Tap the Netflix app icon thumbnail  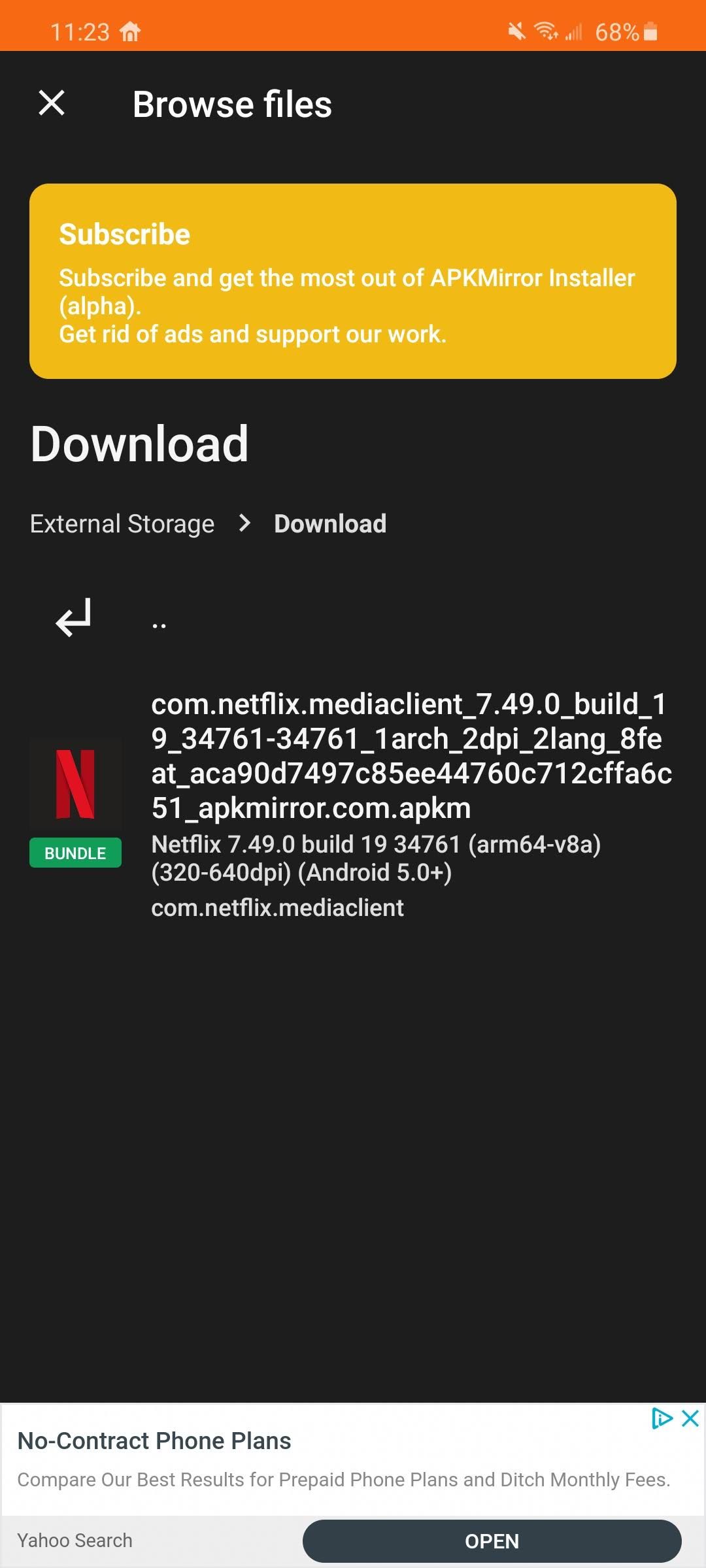75,784
